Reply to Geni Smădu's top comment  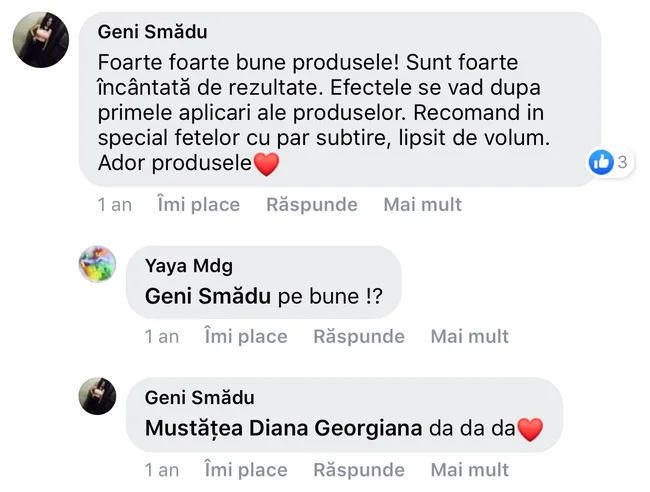311,204
